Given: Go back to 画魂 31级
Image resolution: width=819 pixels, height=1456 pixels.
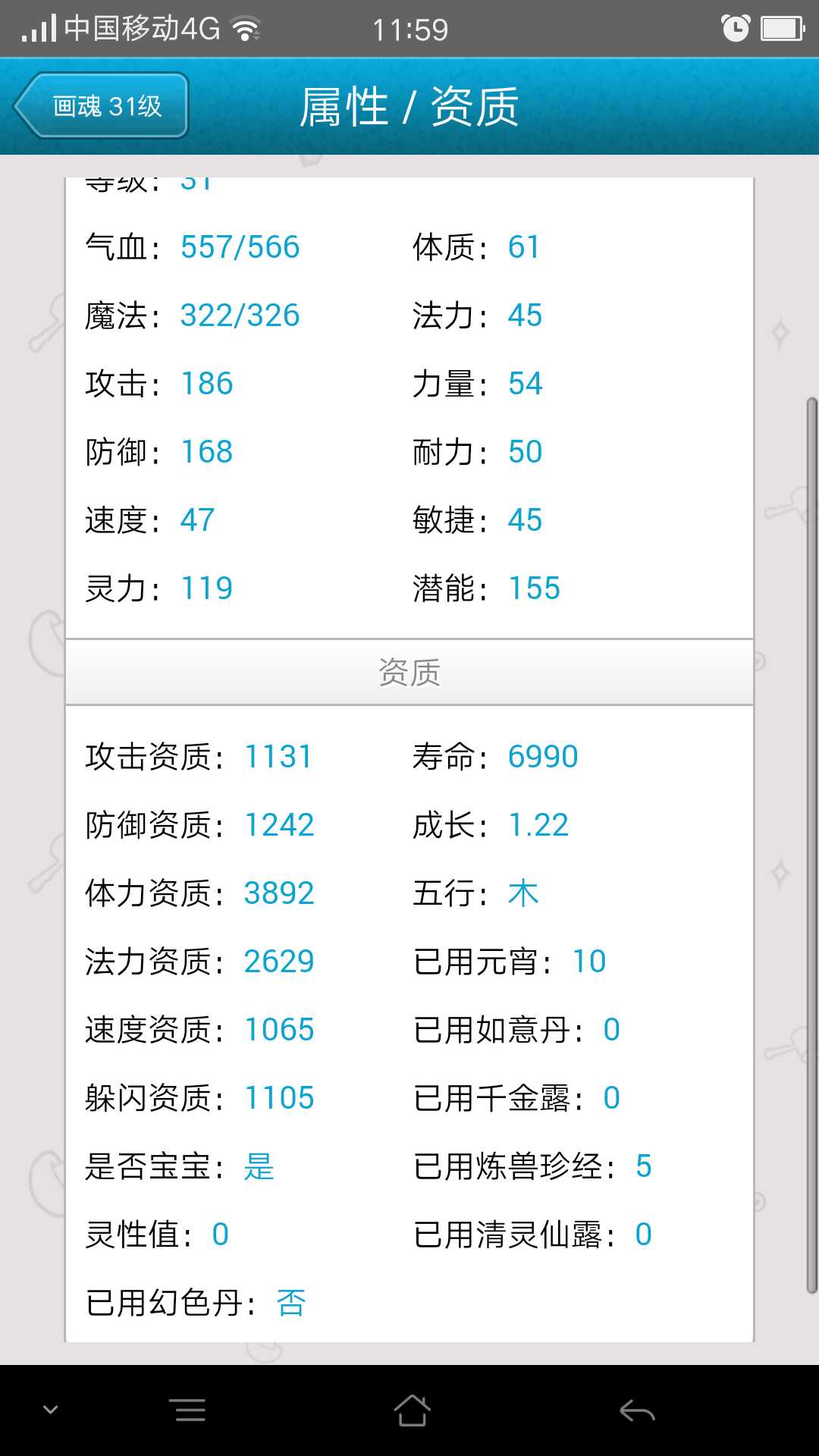Looking at the screenshot, I should pos(101,105).
